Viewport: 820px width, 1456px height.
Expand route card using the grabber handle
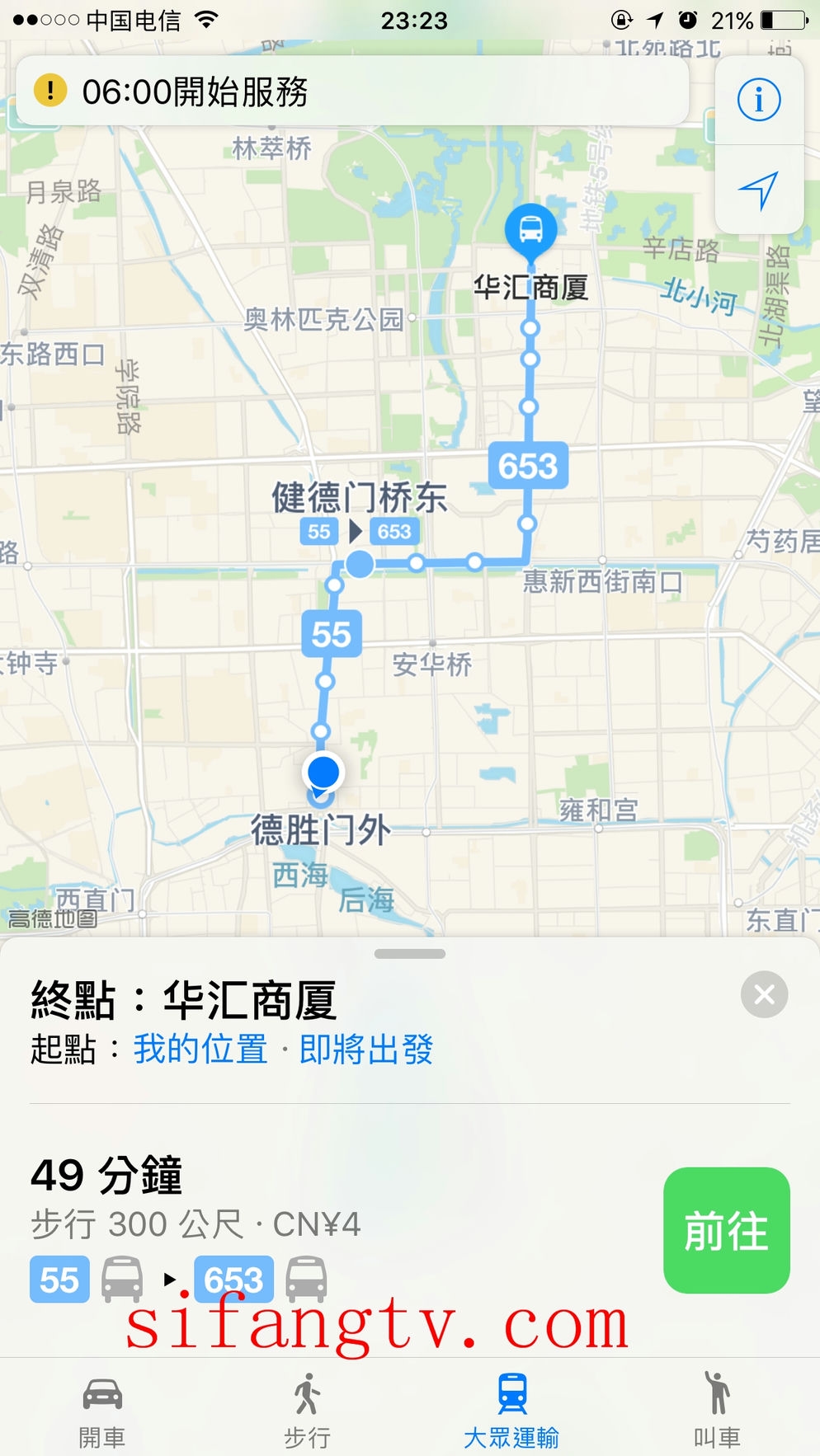[x=409, y=954]
